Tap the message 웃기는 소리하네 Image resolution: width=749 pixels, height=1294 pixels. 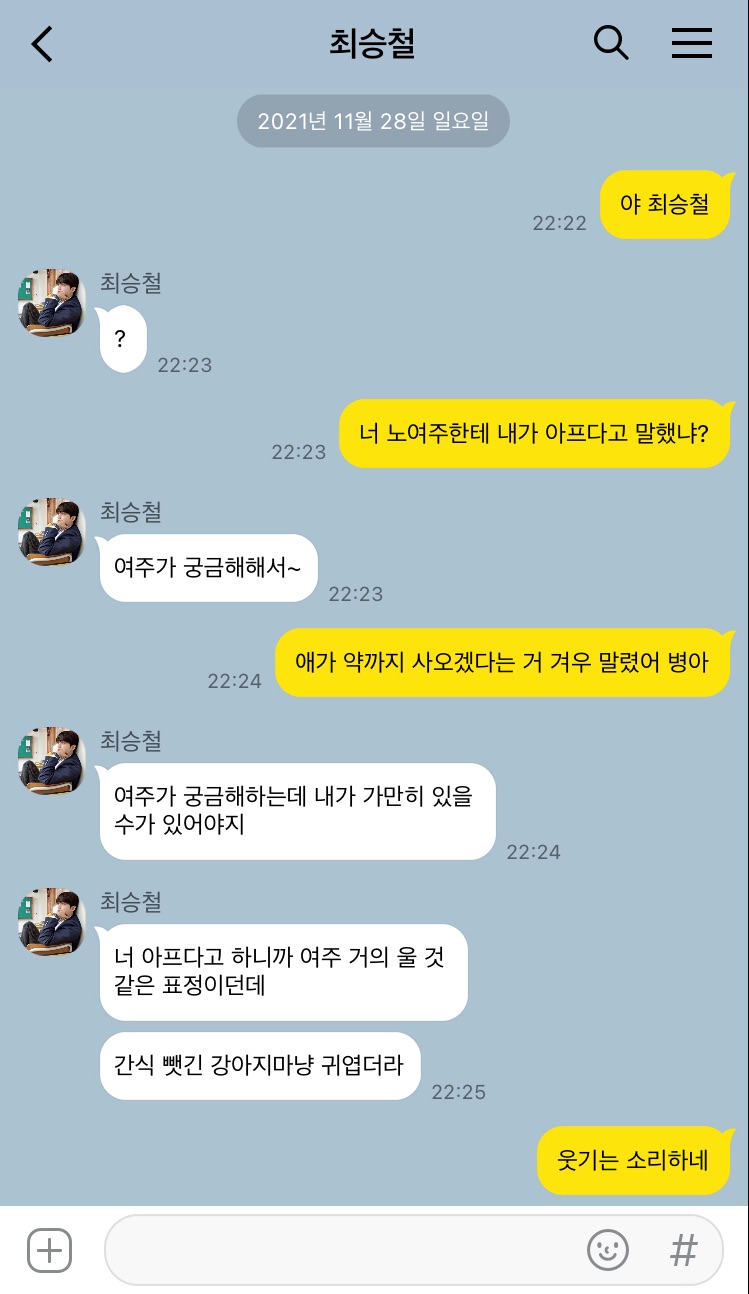click(x=634, y=1160)
